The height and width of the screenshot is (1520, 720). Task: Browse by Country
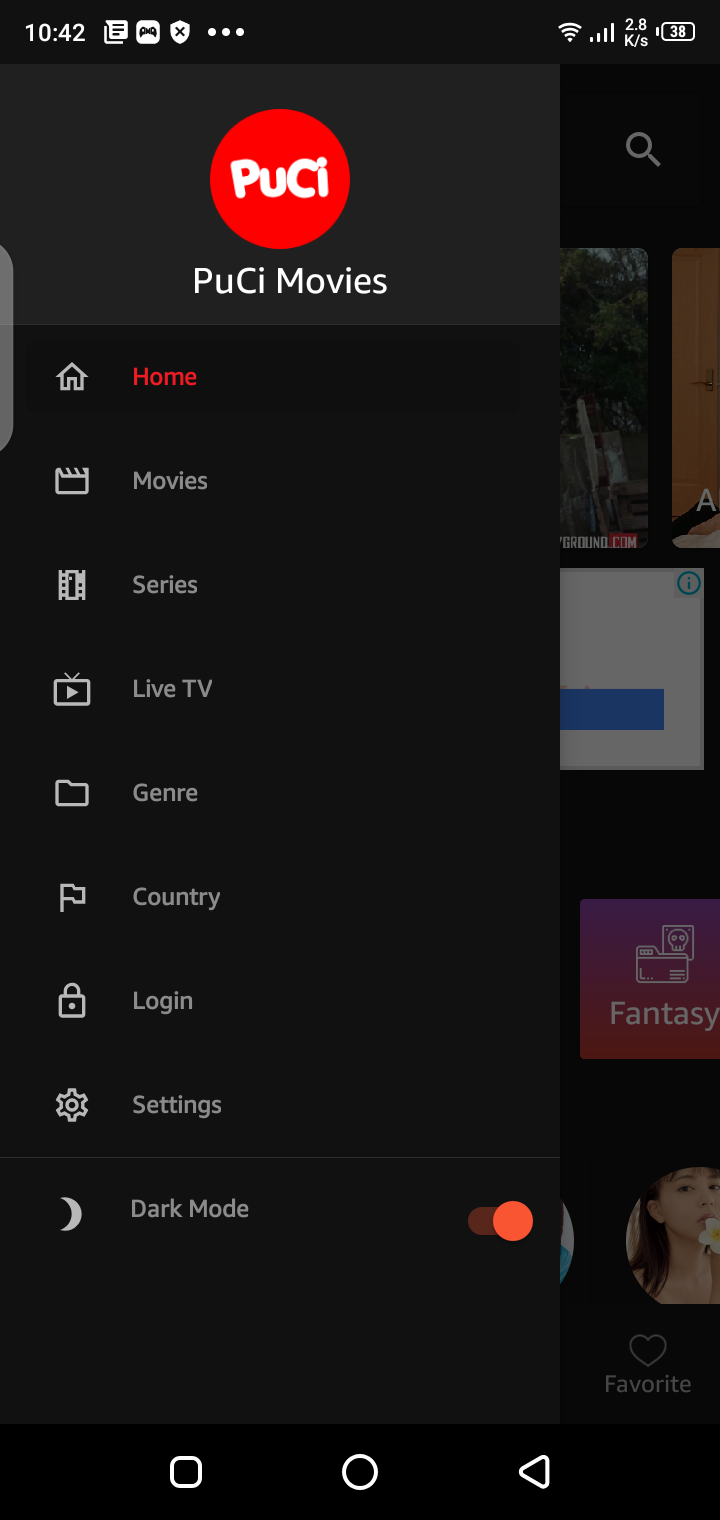tap(176, 897)
